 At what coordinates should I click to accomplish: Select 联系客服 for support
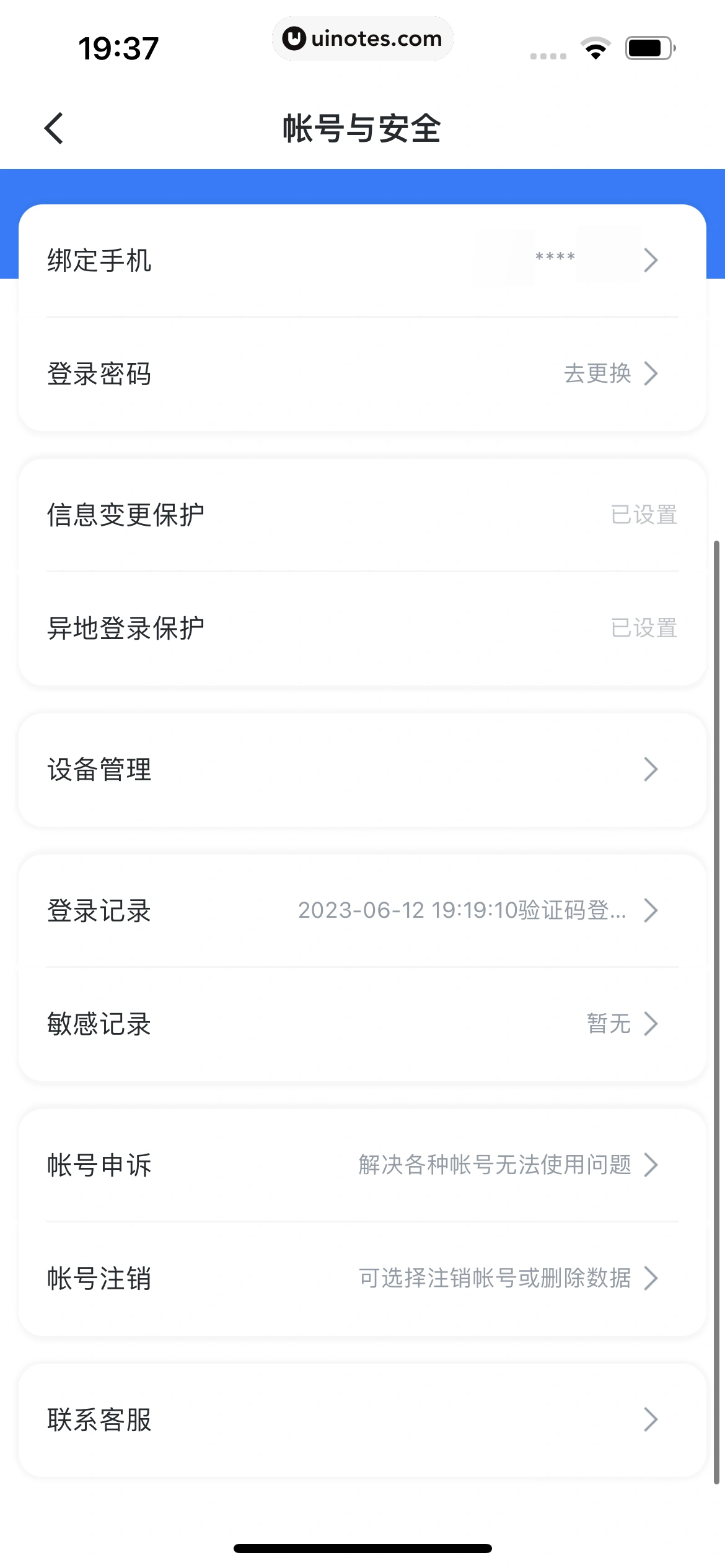coord(362,1419)
